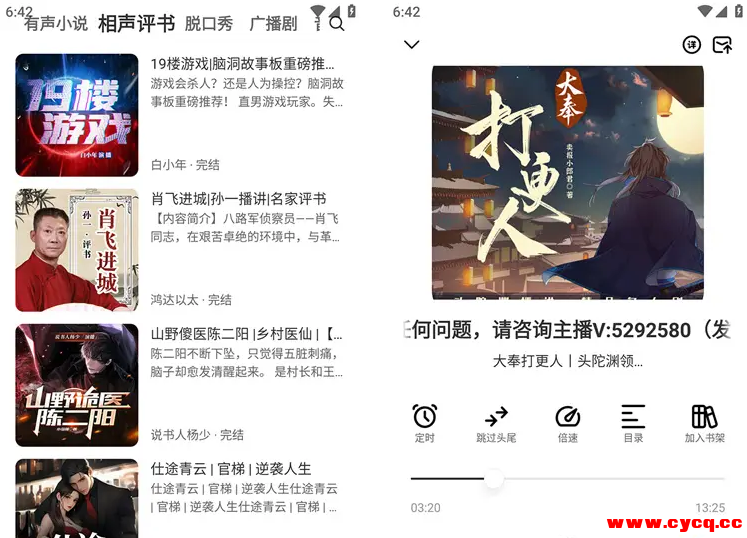The image size is (747, 538).
Task: Switch to the 有声小说 tab
Action: 56,24
